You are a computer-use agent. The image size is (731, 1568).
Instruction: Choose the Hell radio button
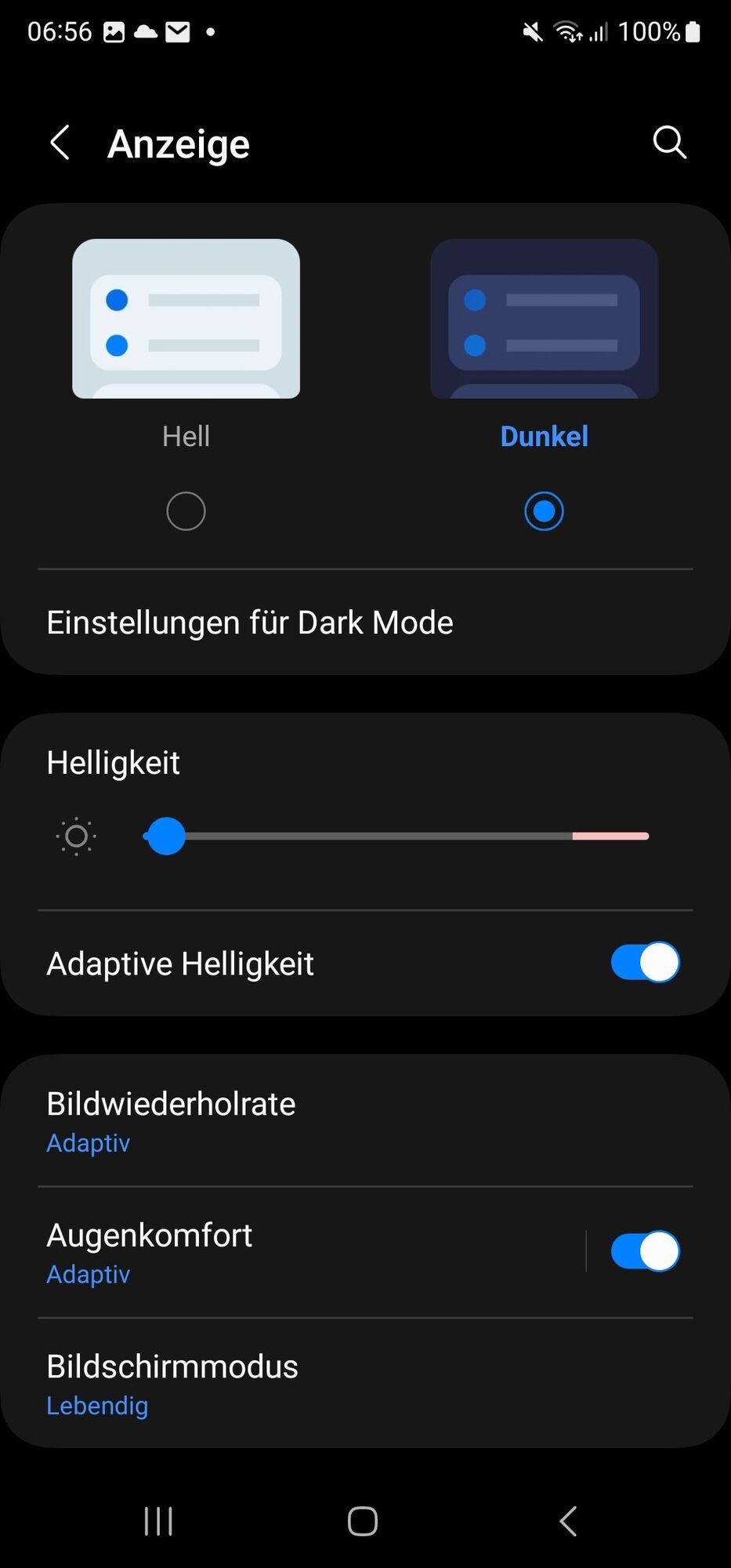click(x=186, y=511)
